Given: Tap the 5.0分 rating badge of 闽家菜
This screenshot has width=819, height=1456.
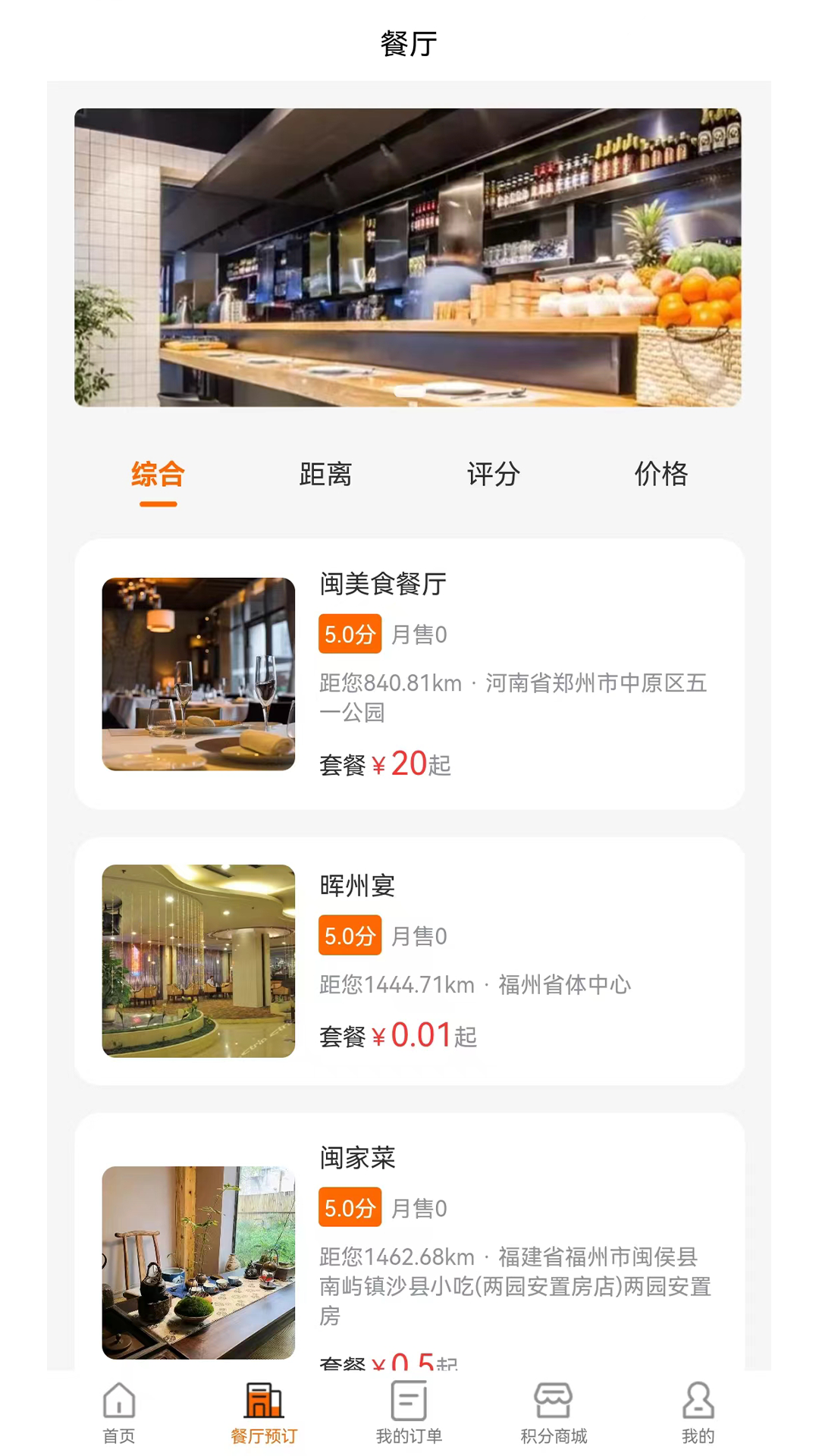Looking at the screenshot, I should pos(349,1208).
